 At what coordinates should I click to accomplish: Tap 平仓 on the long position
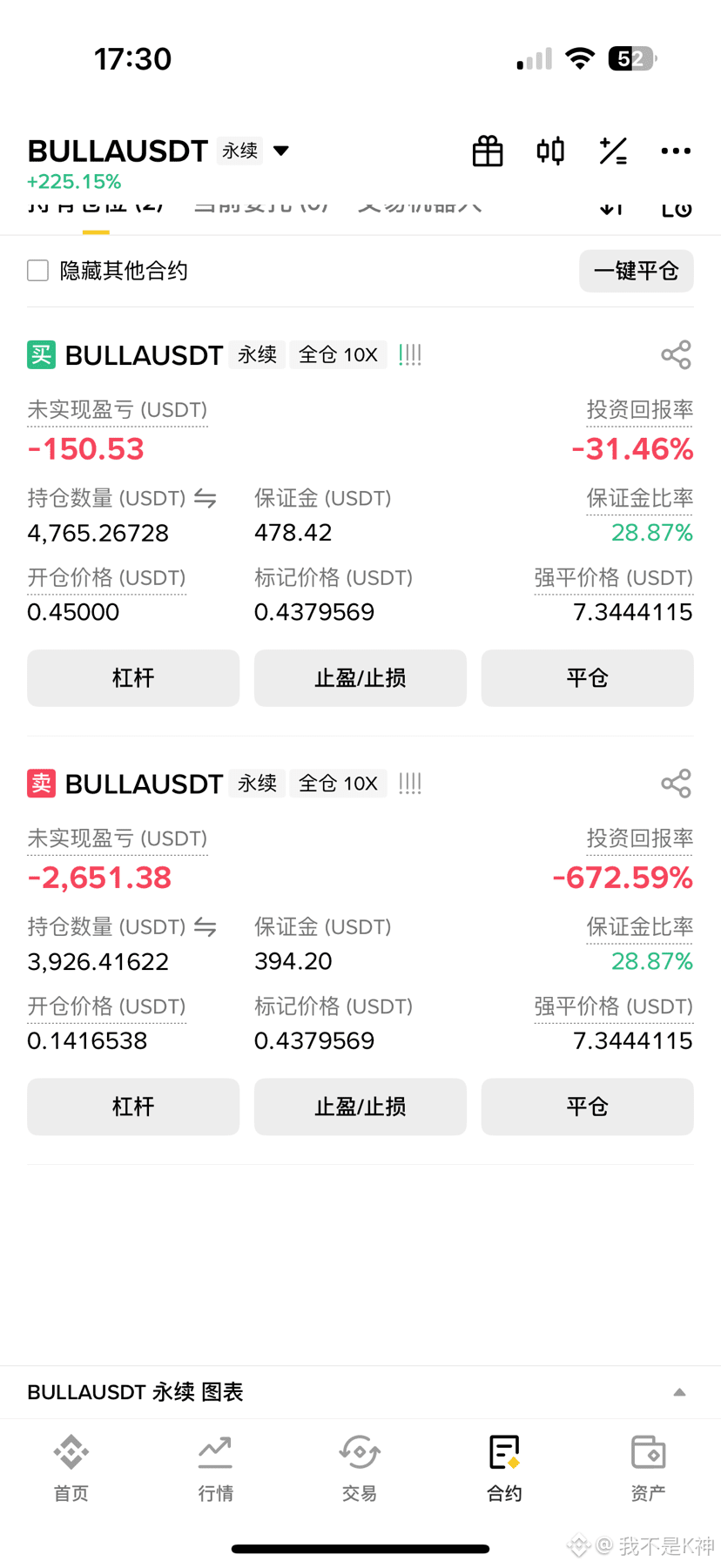[588, 678]
